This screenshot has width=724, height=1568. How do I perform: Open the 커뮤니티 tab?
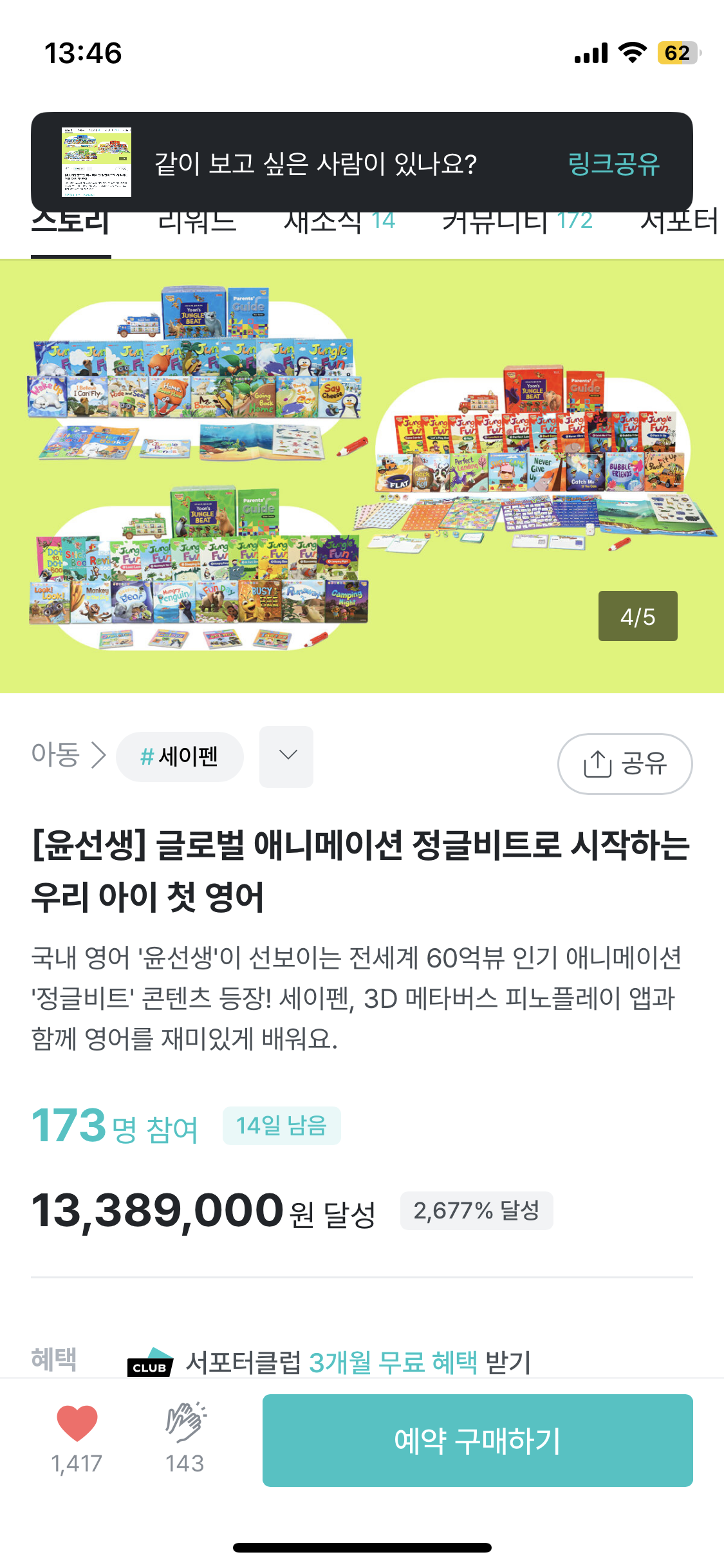(517, 227)
